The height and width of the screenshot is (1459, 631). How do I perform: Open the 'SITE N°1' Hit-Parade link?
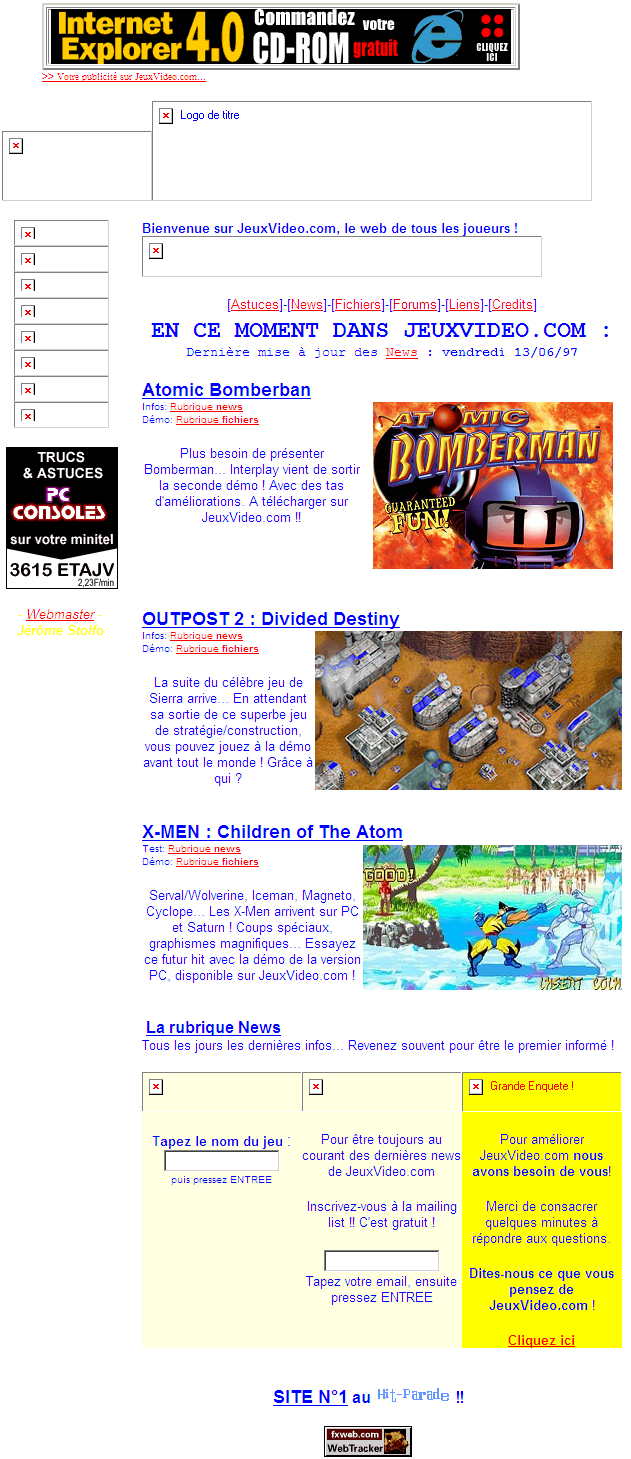click(x=310, y=1397)
